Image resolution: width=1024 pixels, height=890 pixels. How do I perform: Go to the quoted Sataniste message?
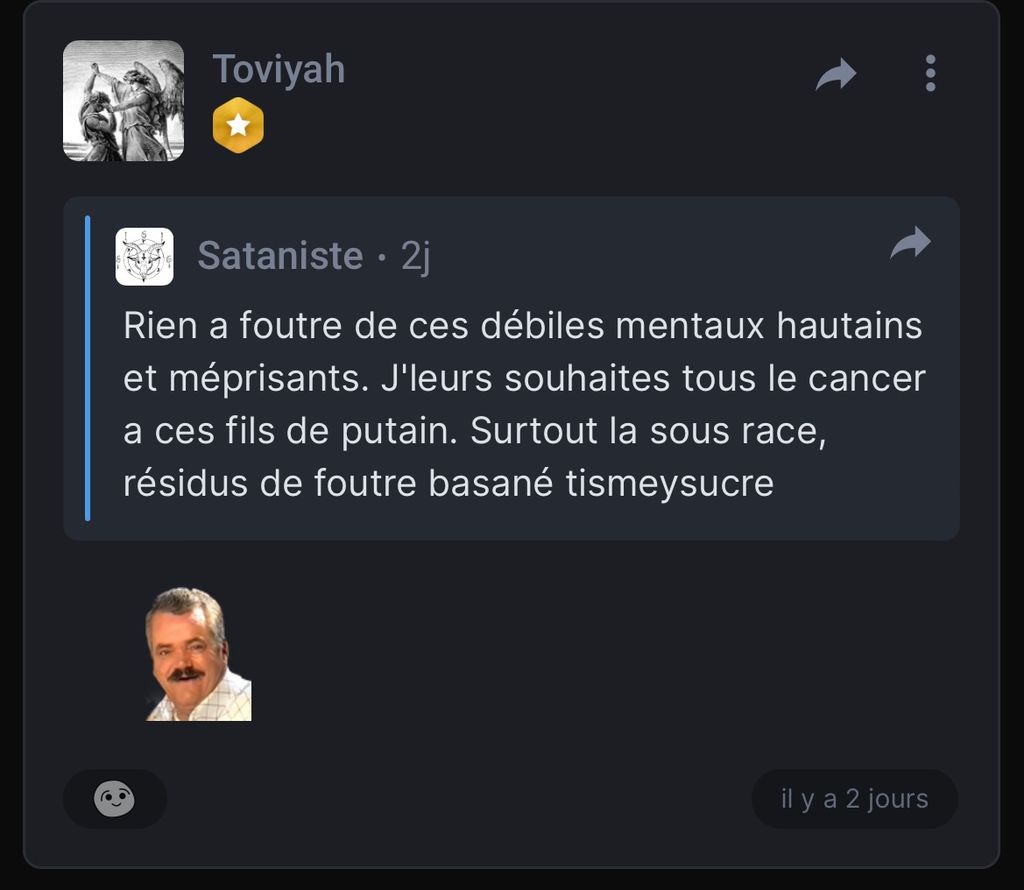point(910,243)
